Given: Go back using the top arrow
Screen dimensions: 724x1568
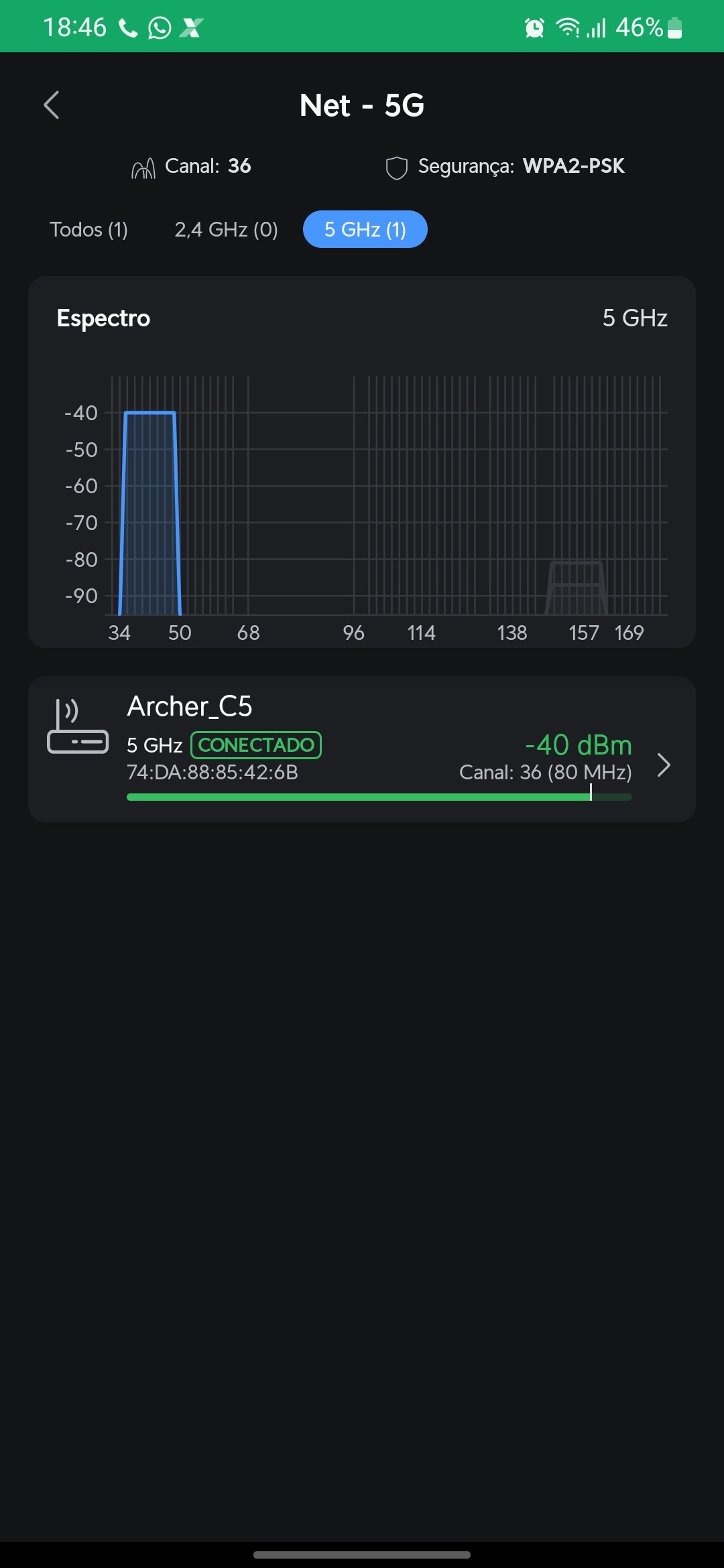Looking at the screenshot, I should click(52, 105).
